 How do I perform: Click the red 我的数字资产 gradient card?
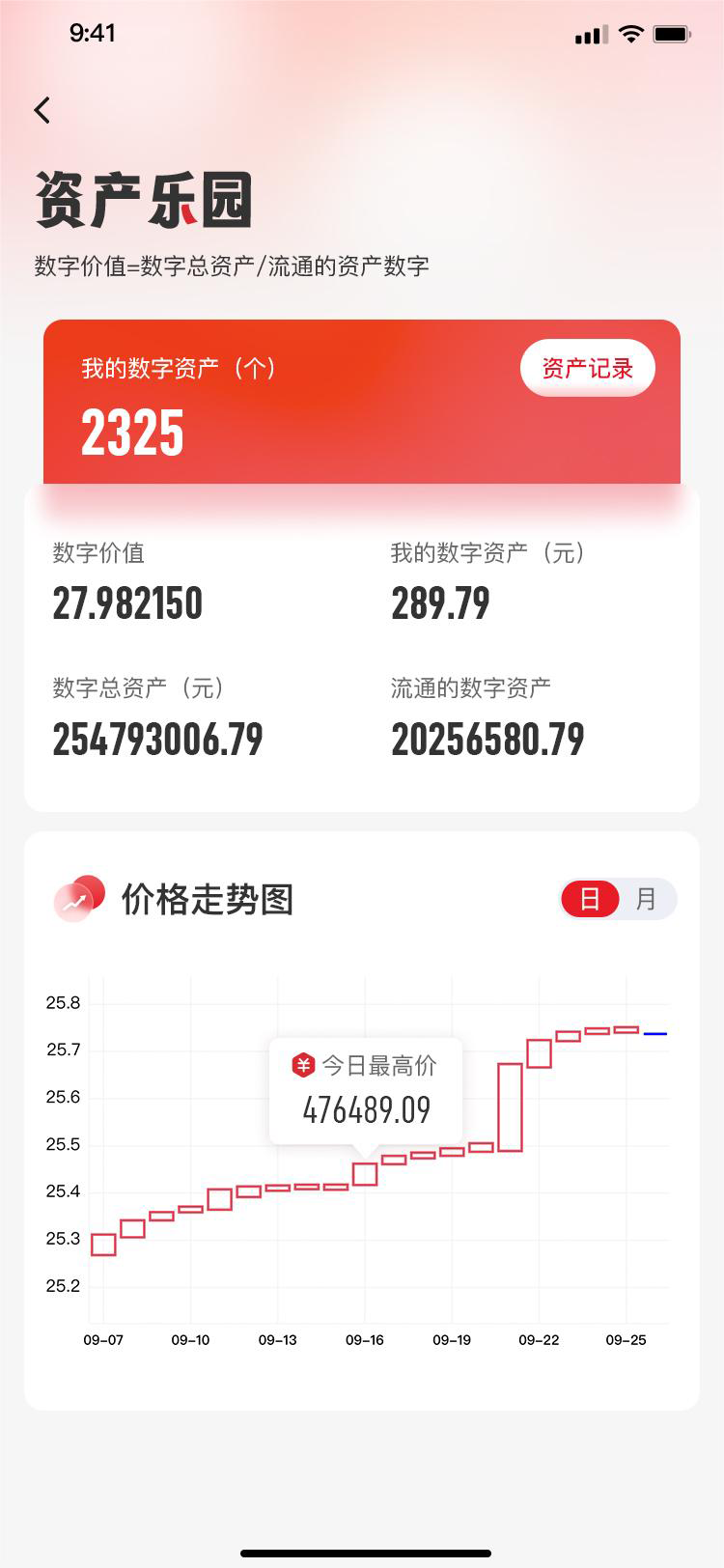coord(362,400)
